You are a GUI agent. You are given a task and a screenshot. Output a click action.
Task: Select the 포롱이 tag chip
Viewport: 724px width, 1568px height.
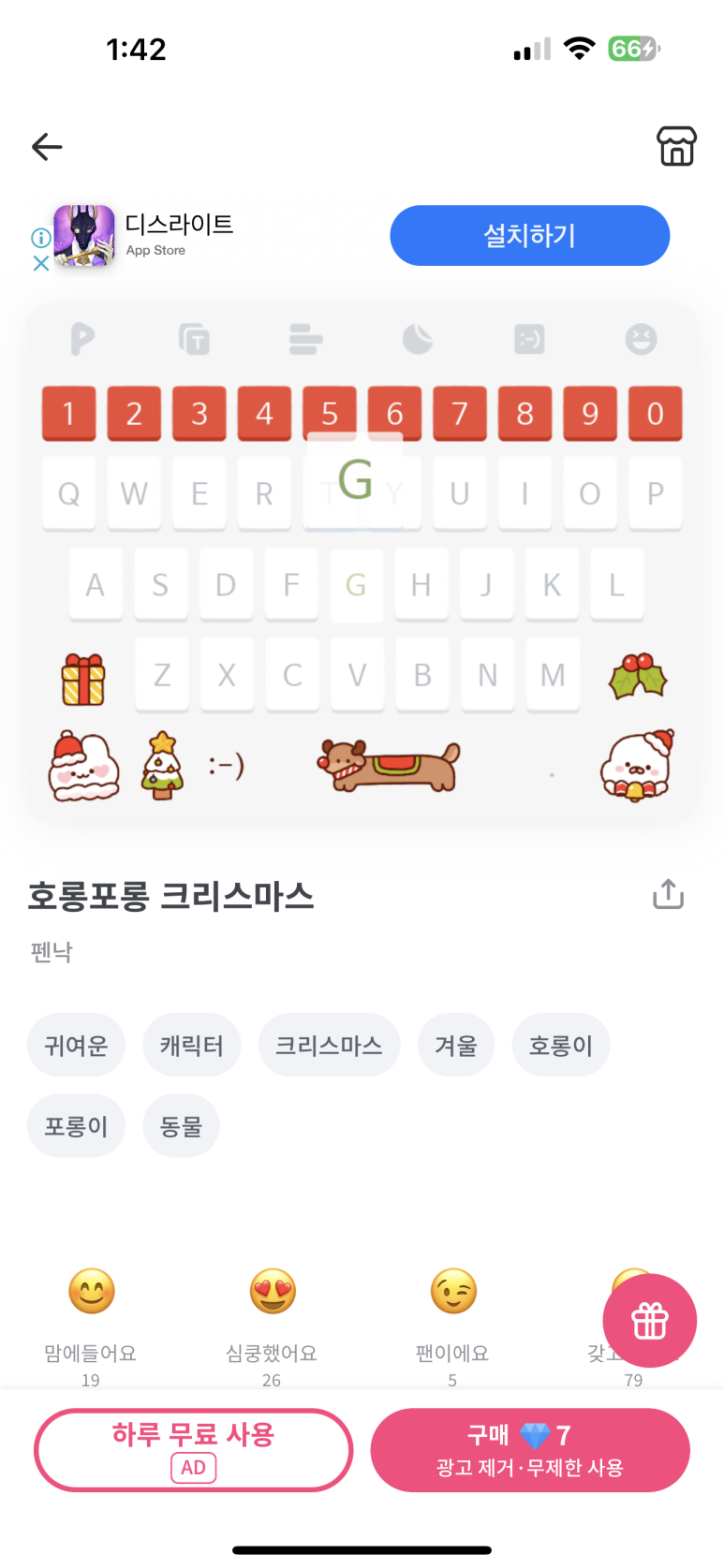(x=76, y=1125)
